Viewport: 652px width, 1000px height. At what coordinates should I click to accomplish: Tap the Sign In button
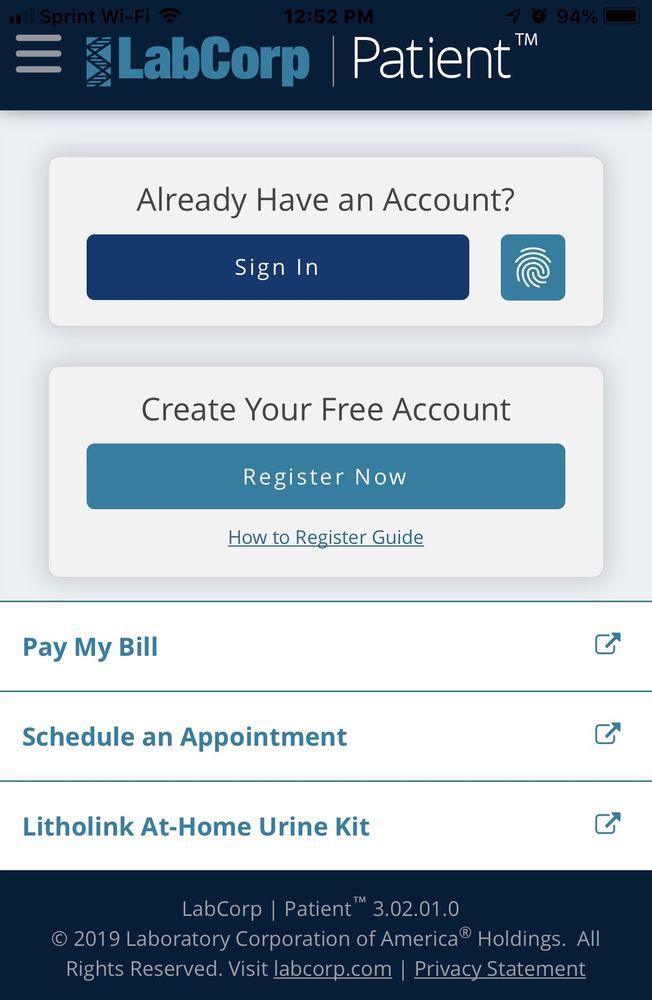click(277, 267)
